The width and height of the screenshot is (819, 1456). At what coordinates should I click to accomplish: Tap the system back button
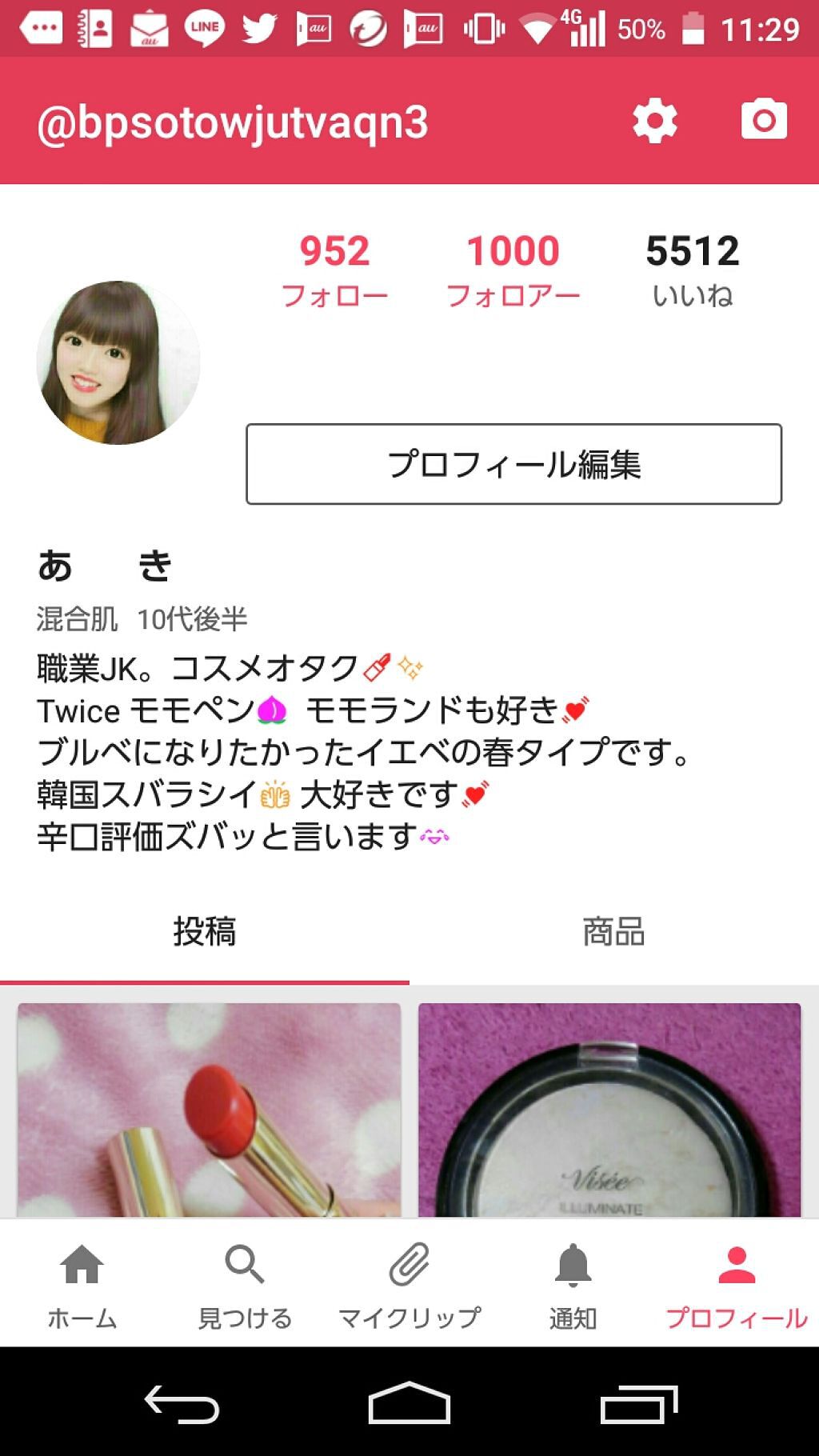(x=182, y=1403)
